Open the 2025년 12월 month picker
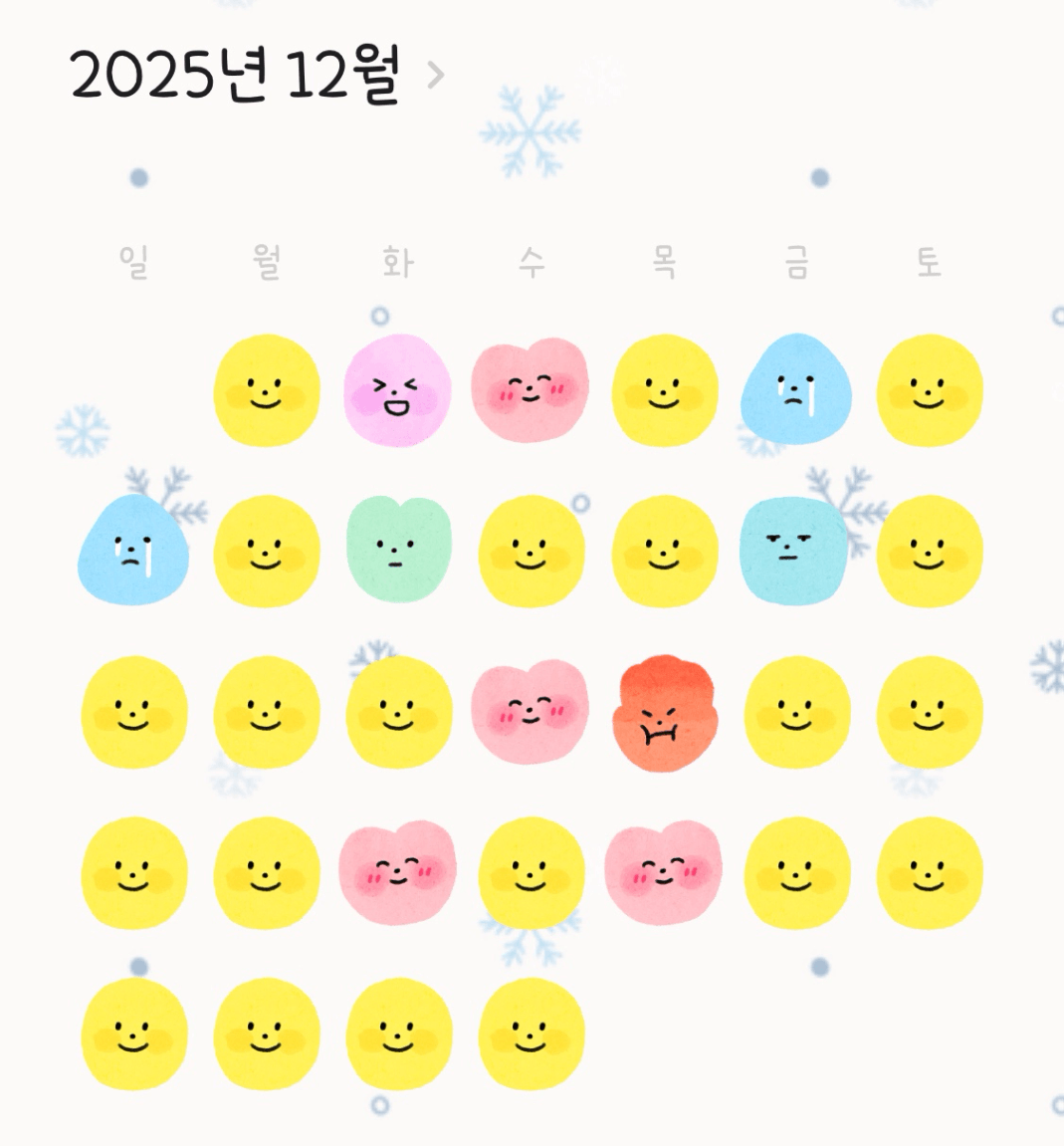1064x1146 pixels. tap(256, 75)
